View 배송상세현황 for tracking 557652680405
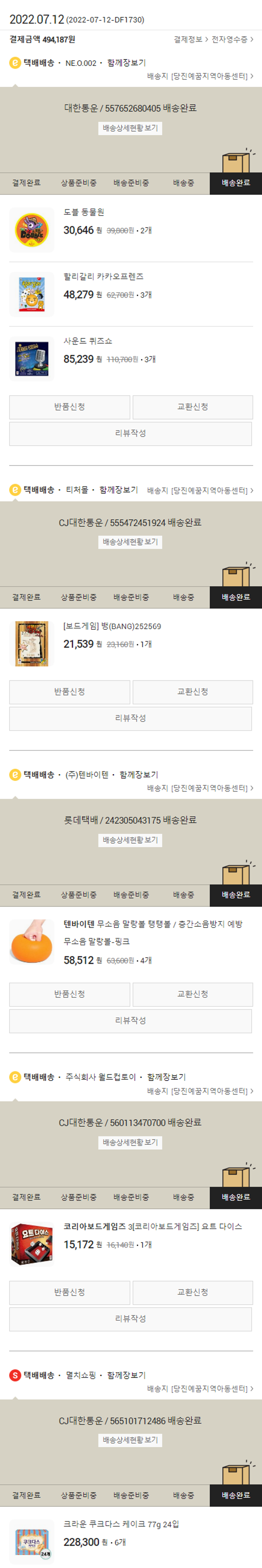The image size is (262, 1568). [x=130, y=129]
